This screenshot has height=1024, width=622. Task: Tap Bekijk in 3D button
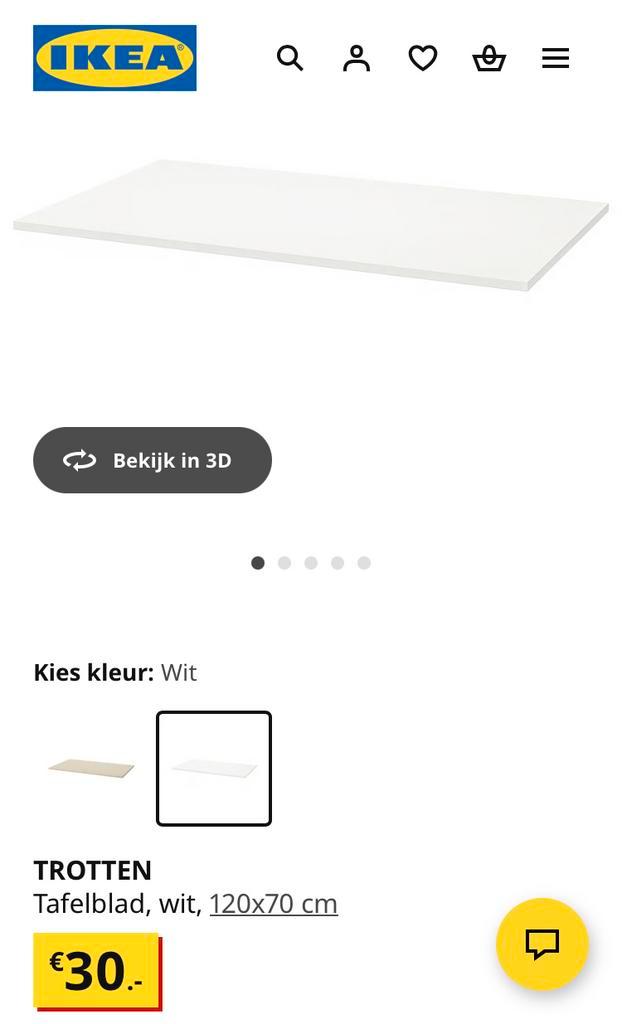pyautogui.click(x=152, y=460)
